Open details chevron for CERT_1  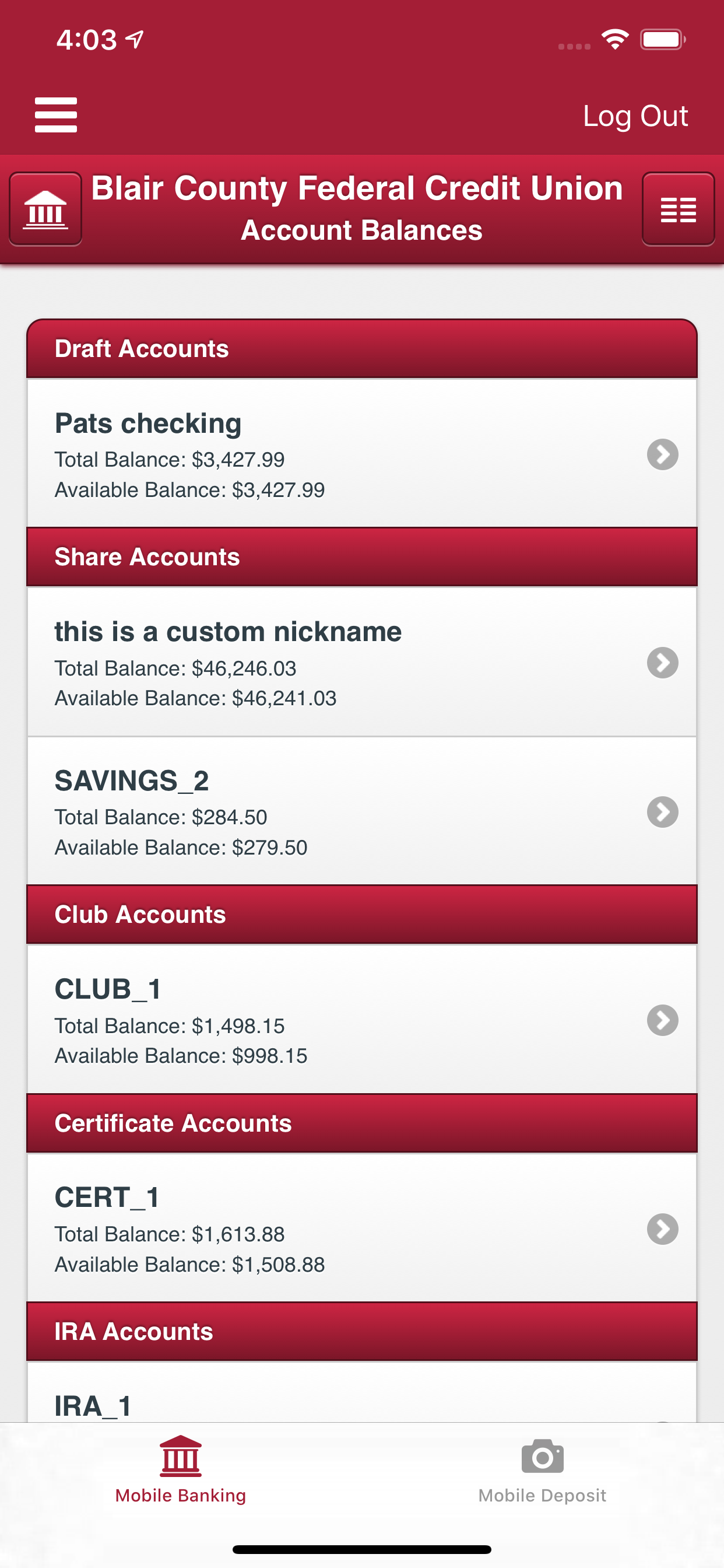click(x=663, y=1229)
